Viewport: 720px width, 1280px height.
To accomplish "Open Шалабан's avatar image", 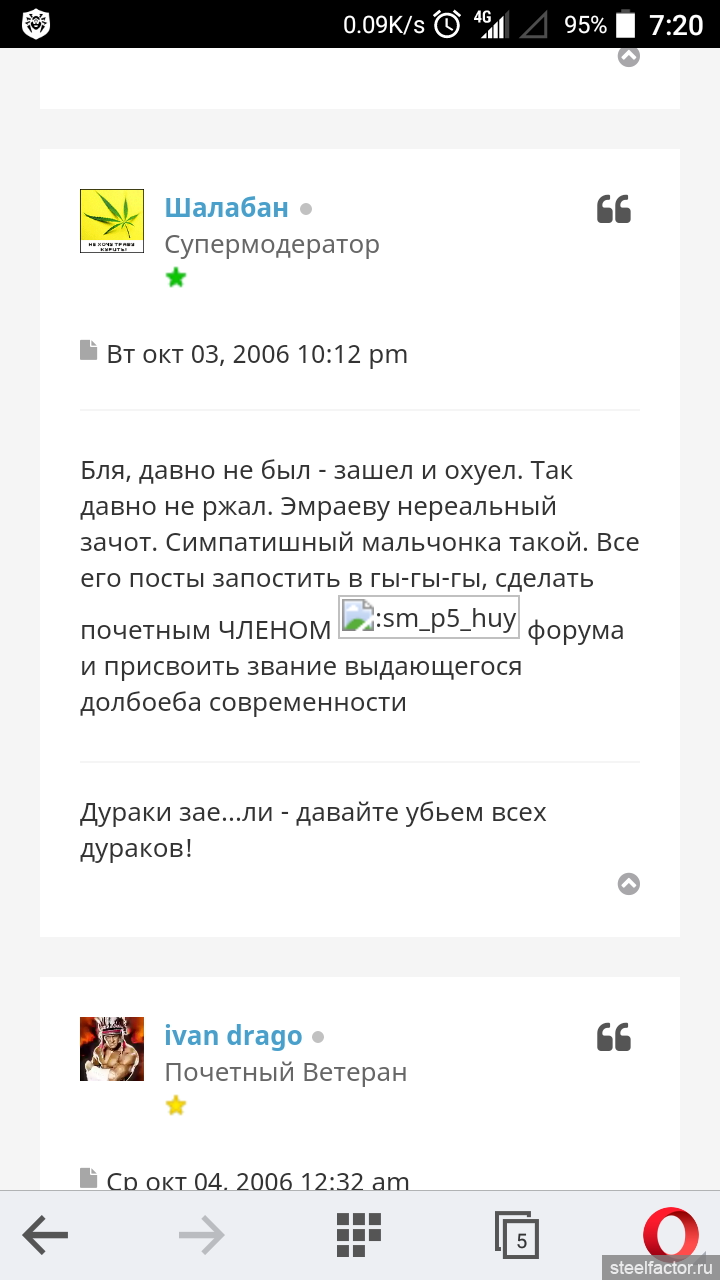I will (112, 221).
